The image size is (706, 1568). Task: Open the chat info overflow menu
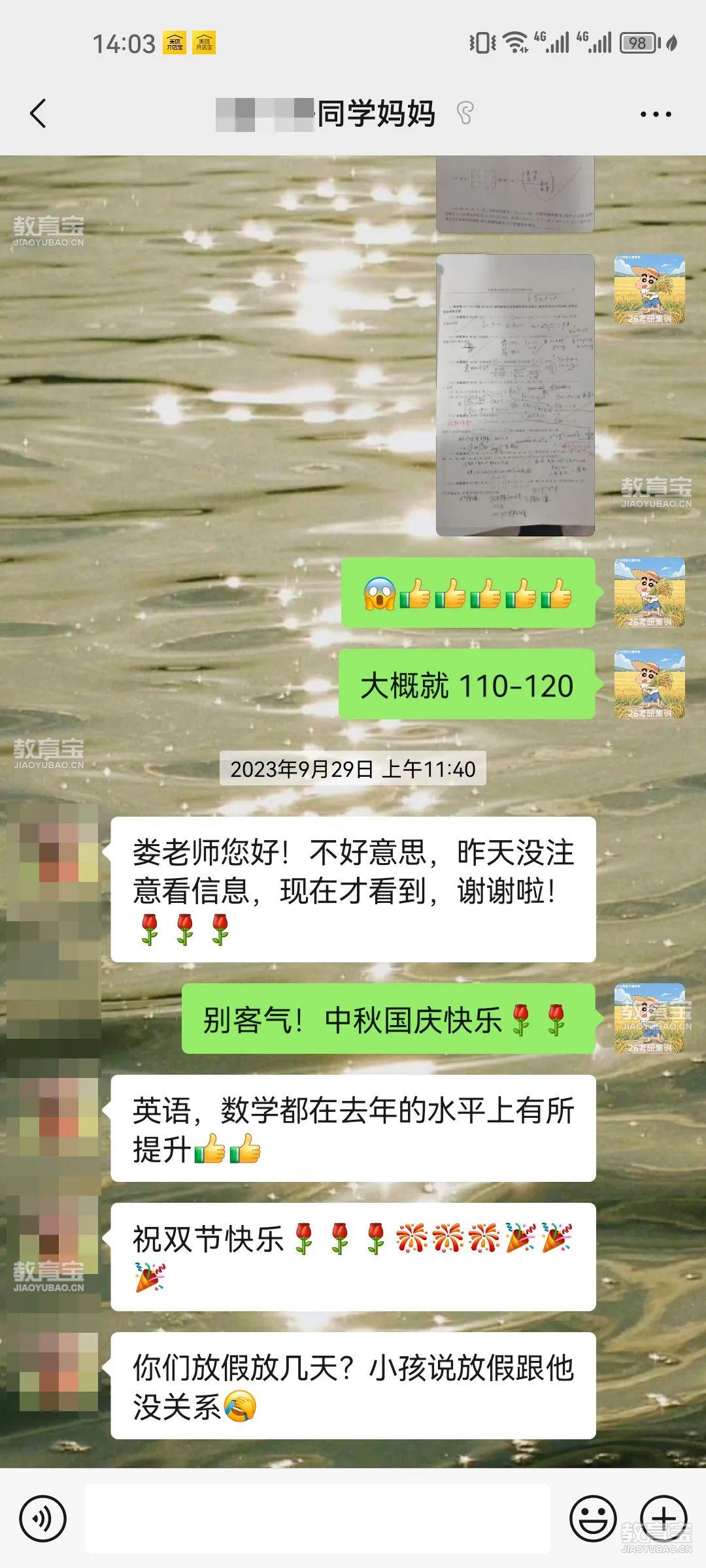[x=655, y=114]
